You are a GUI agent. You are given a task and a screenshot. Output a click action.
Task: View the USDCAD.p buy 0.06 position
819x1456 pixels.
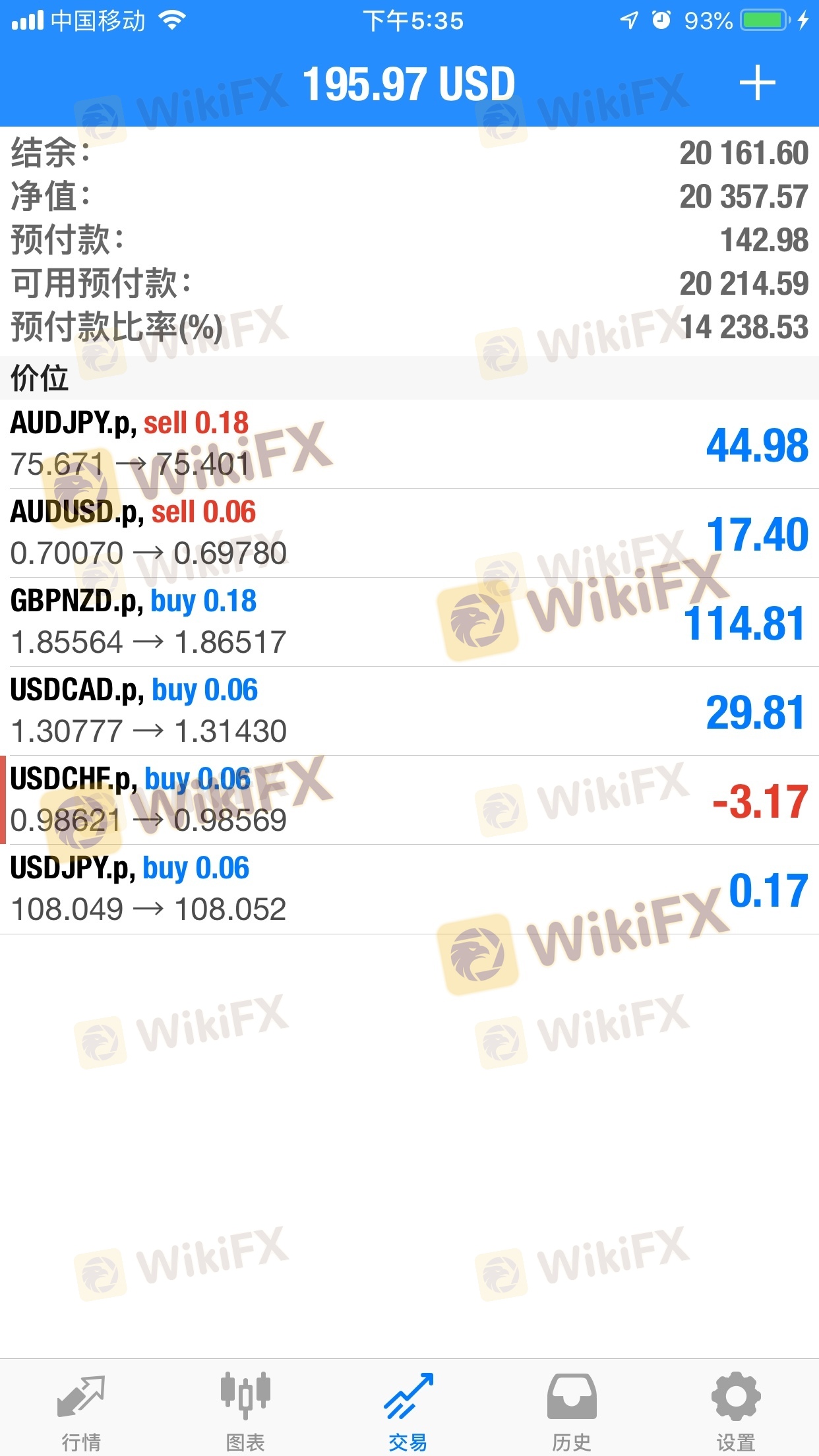[409, 711]
